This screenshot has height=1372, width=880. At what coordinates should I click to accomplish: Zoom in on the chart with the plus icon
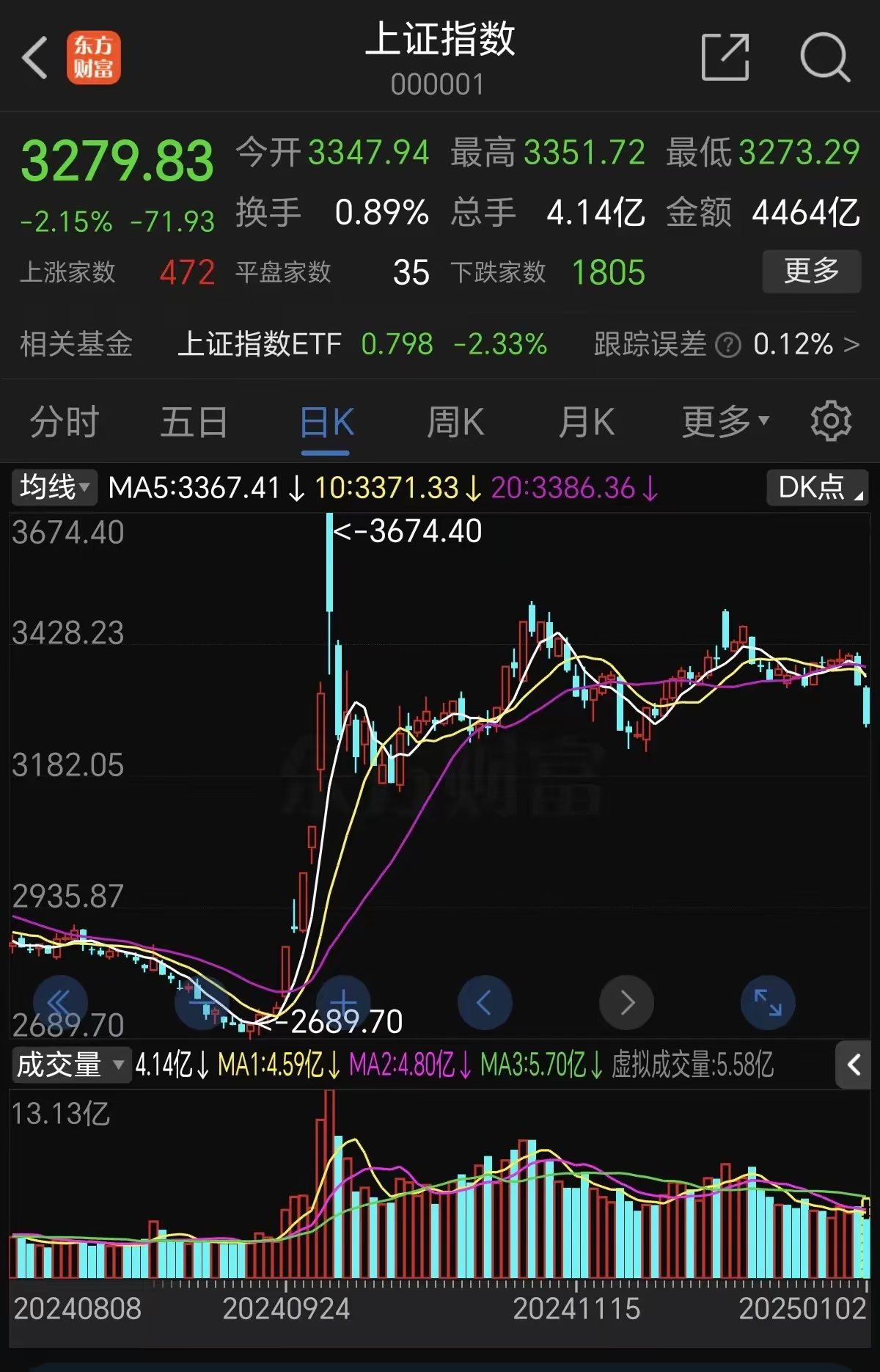pyautogui.click(x=343, y=1002)
